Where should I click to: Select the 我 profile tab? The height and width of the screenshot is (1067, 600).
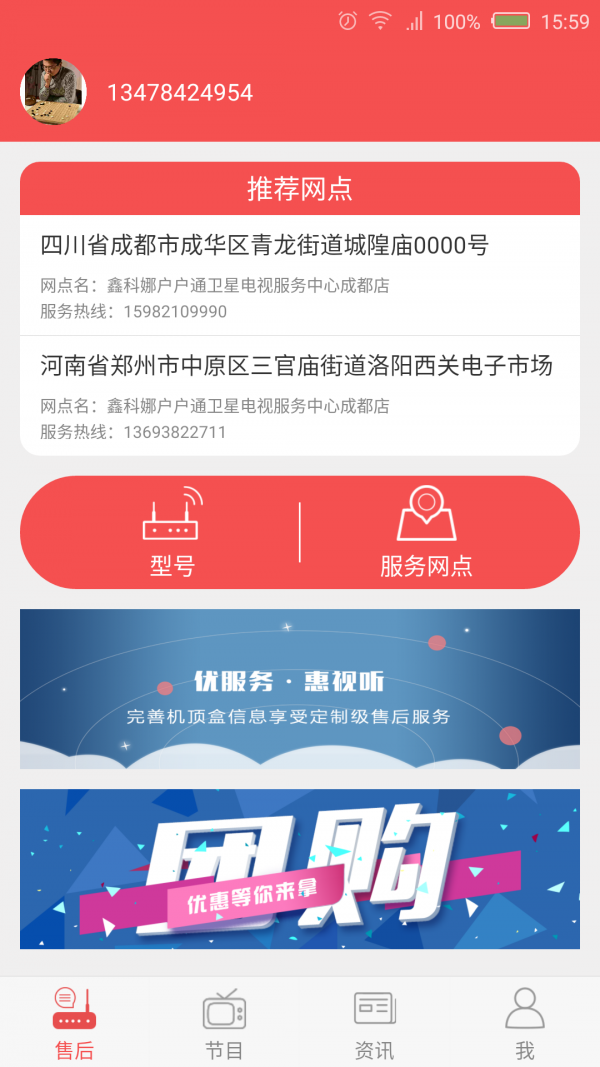(x=524, y=1022)
